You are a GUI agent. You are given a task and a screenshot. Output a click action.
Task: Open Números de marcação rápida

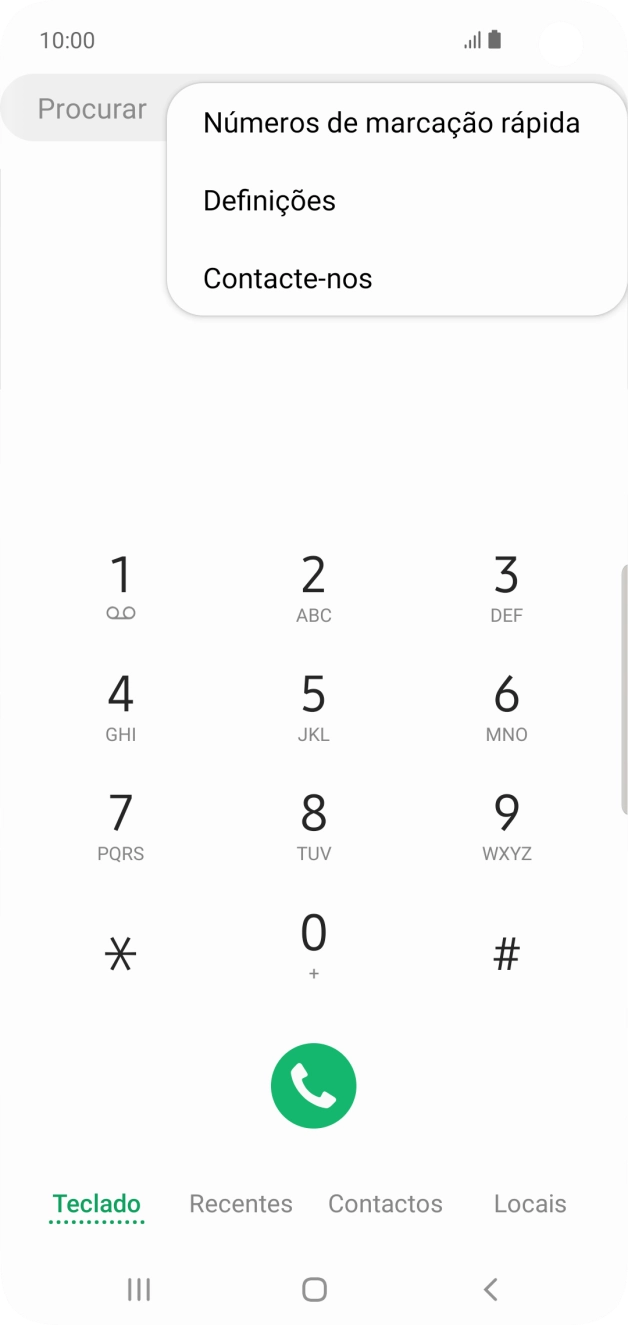[391, 123]
